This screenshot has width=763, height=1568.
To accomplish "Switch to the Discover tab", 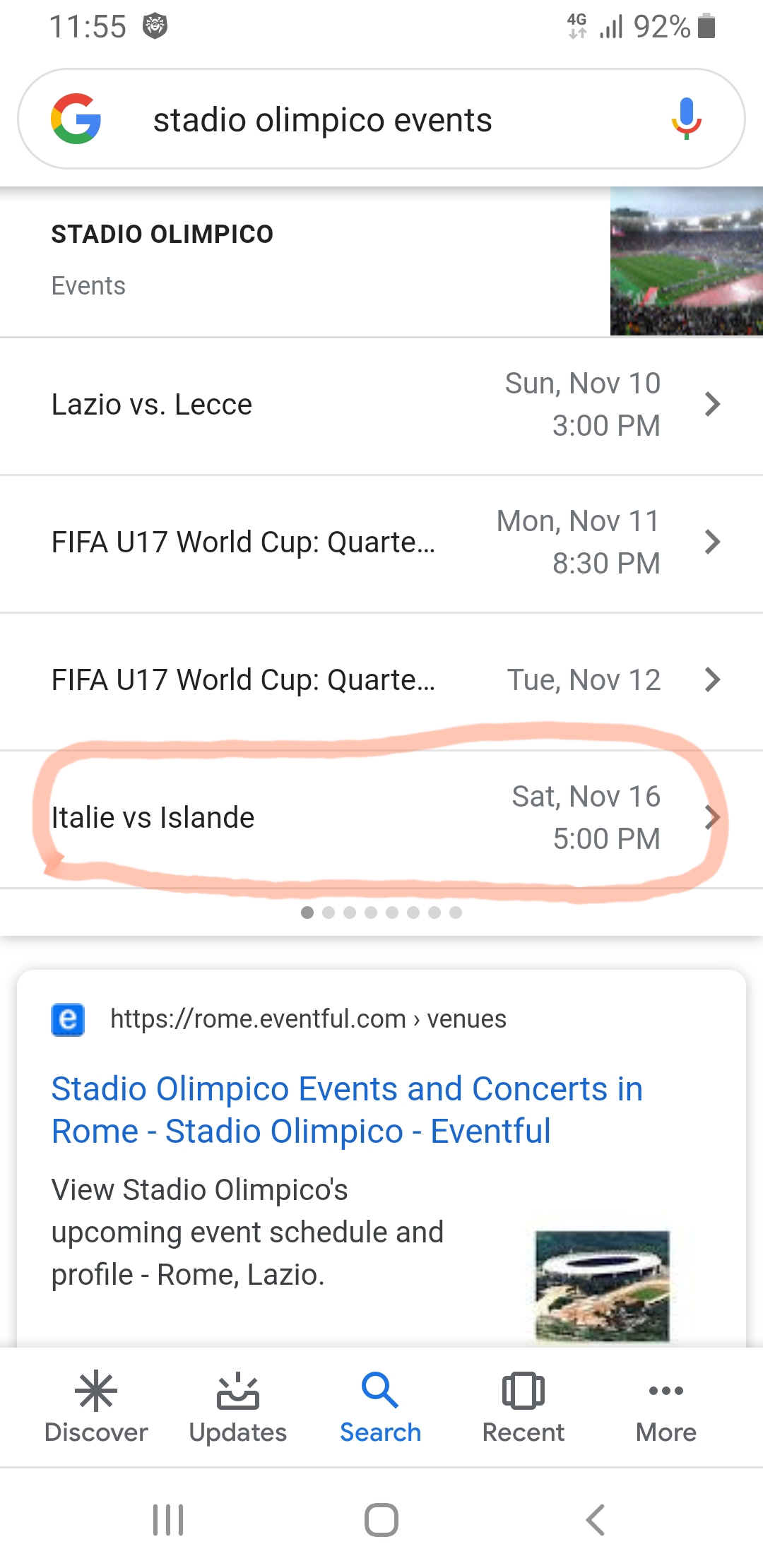I will tap(96, 1407).
